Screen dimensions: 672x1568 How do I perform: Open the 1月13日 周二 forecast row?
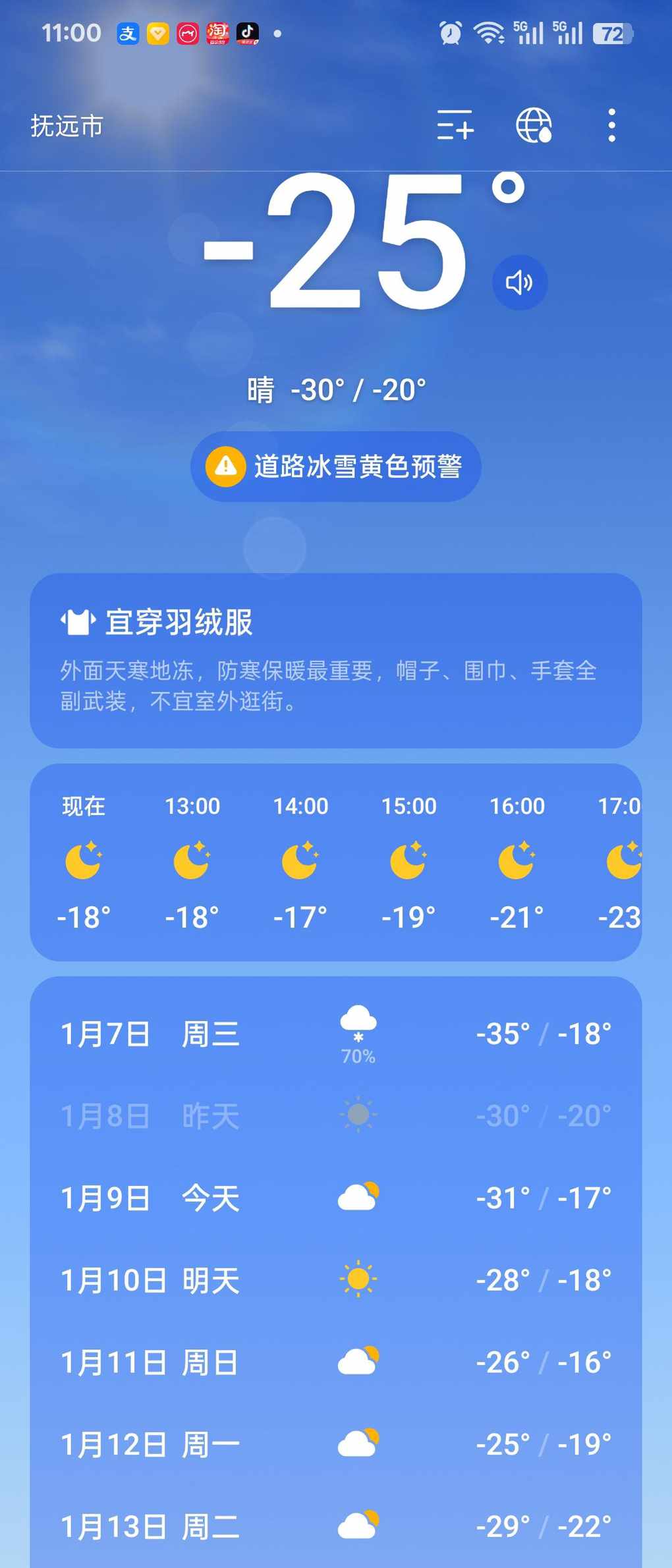point(335,1526)
